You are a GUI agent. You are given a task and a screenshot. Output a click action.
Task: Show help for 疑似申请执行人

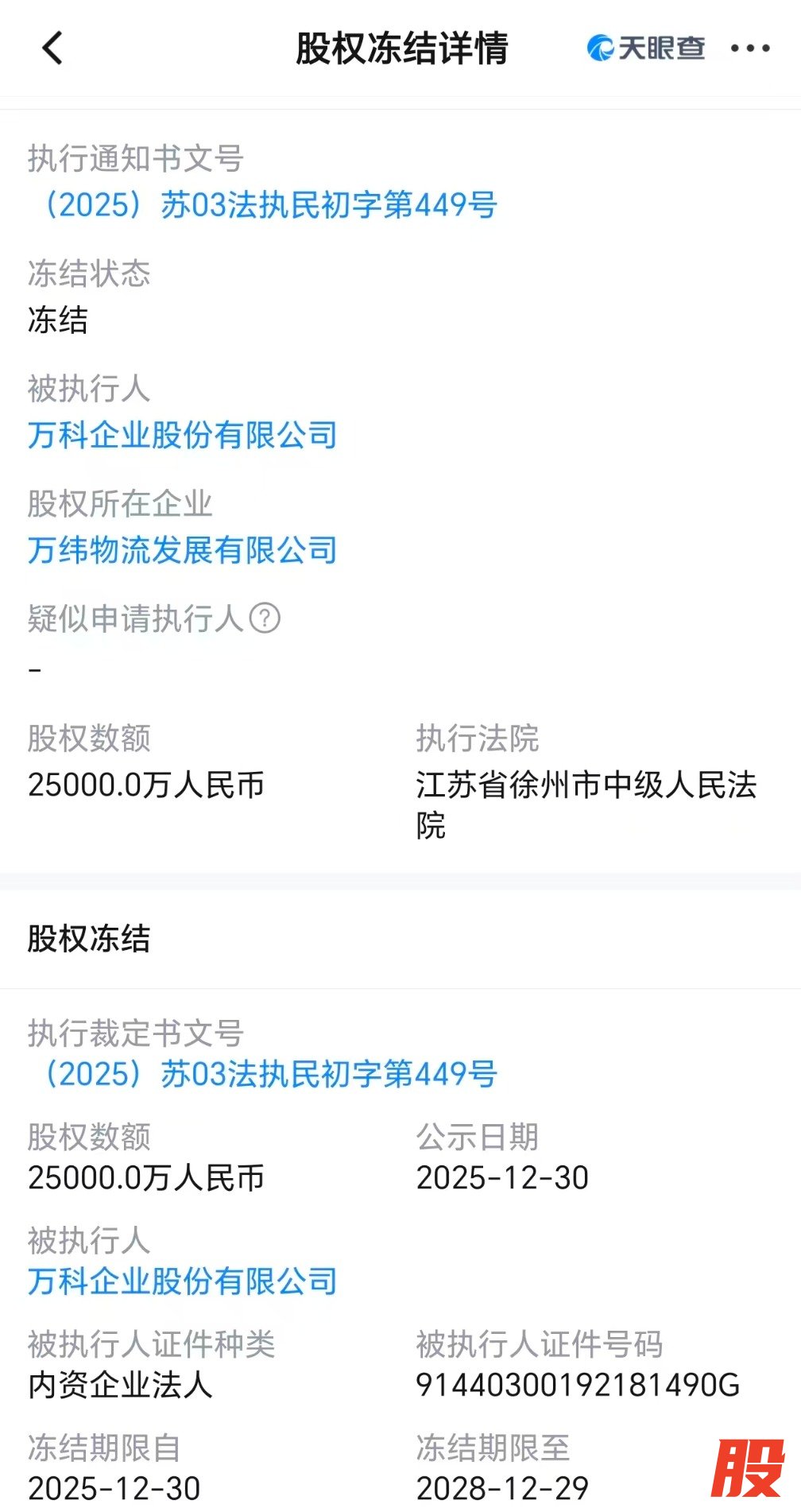[265, 618]
